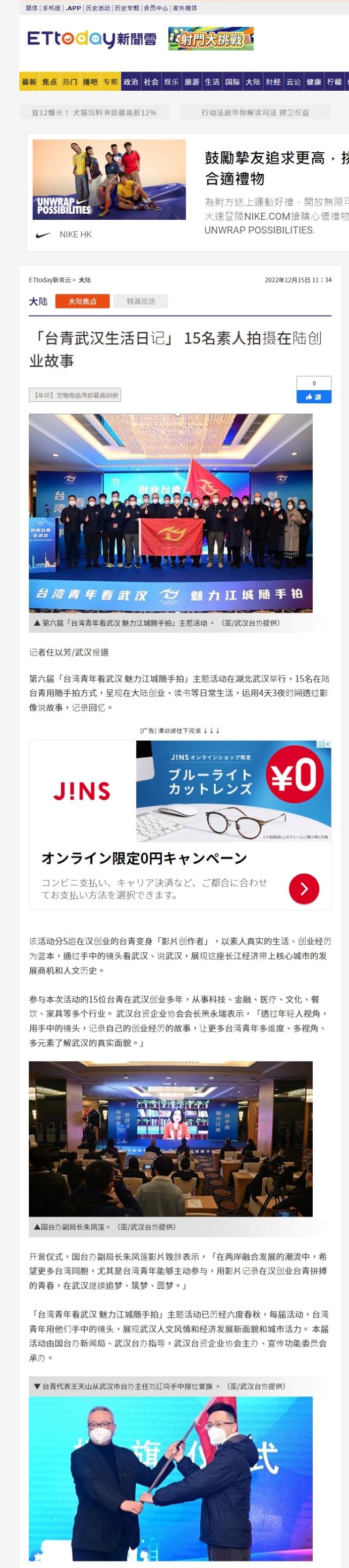Select the 最新 navigation tab

(x=29, y=82)
